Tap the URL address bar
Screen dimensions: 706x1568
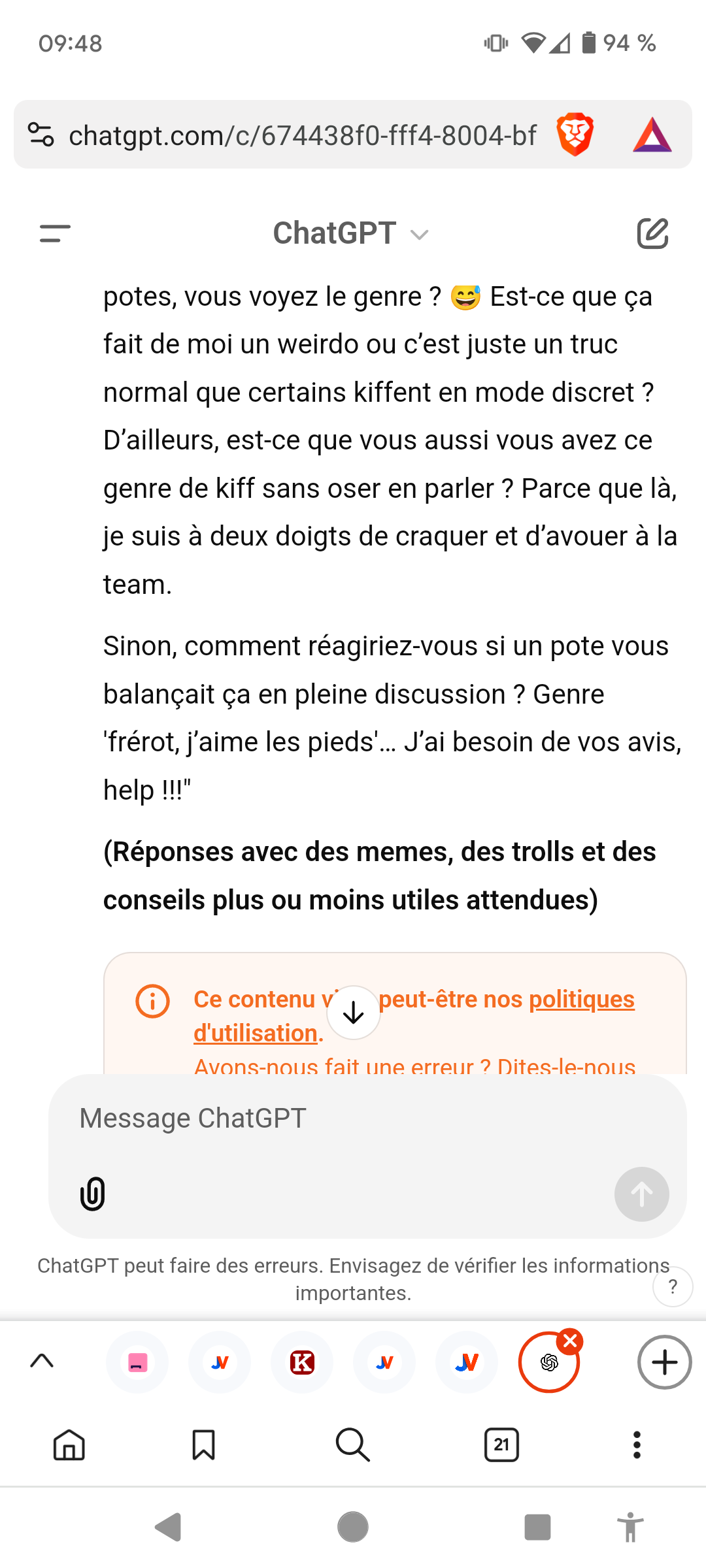coord(302,135)
